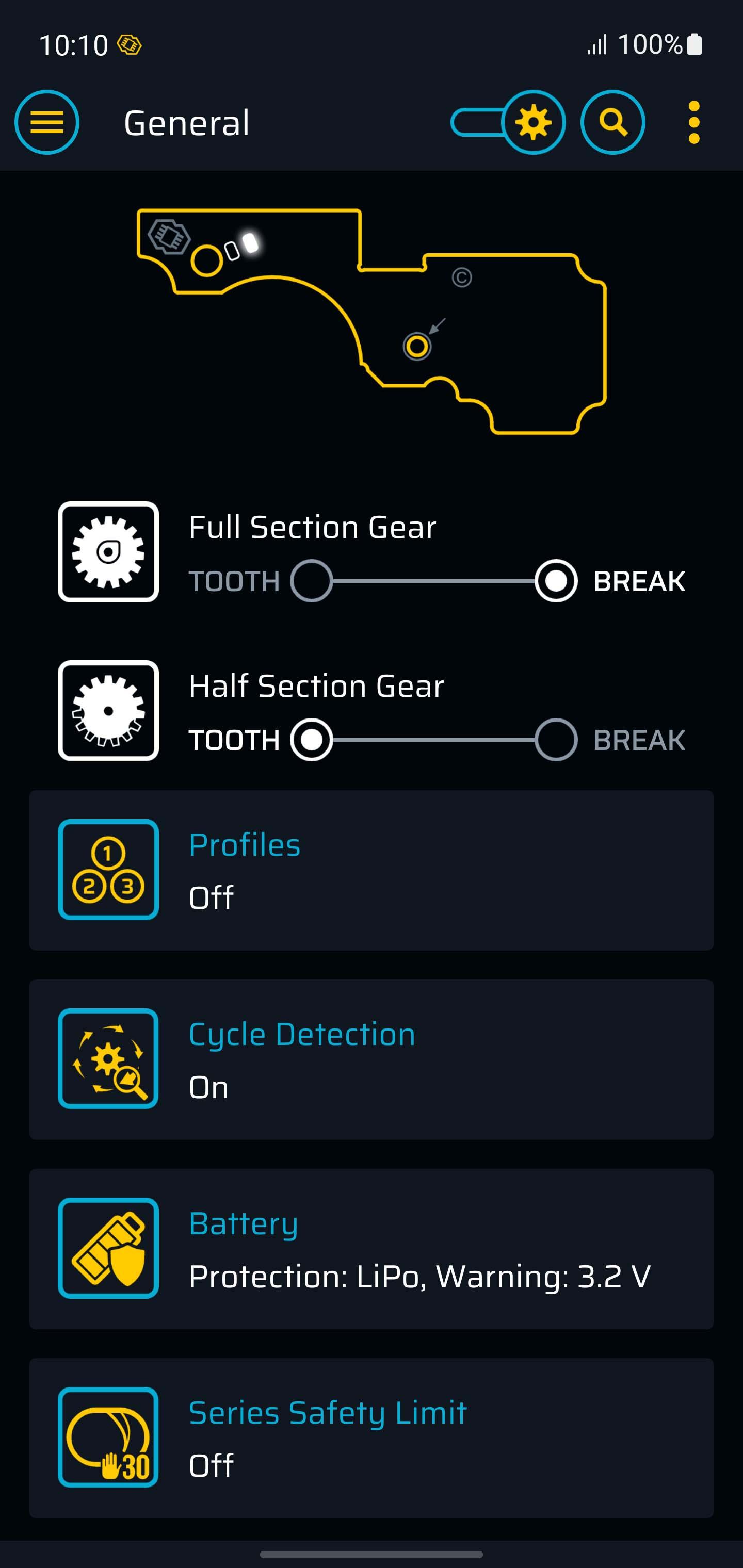Open the search magnifier icon
The height and width of the screenshot is (1568, 743).
(612, 122)
